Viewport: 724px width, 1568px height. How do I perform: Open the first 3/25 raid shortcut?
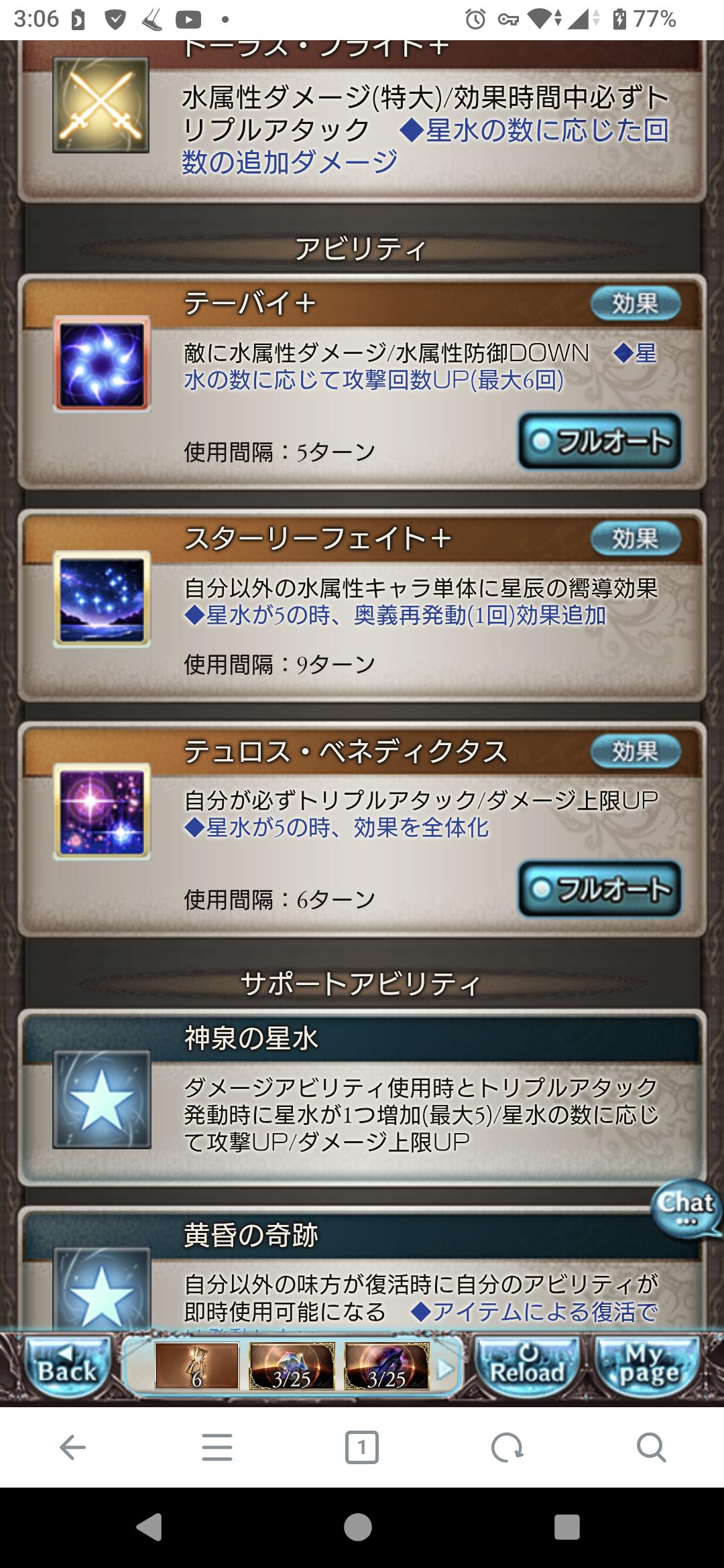pyautogui.click(x=292, y=1367)
